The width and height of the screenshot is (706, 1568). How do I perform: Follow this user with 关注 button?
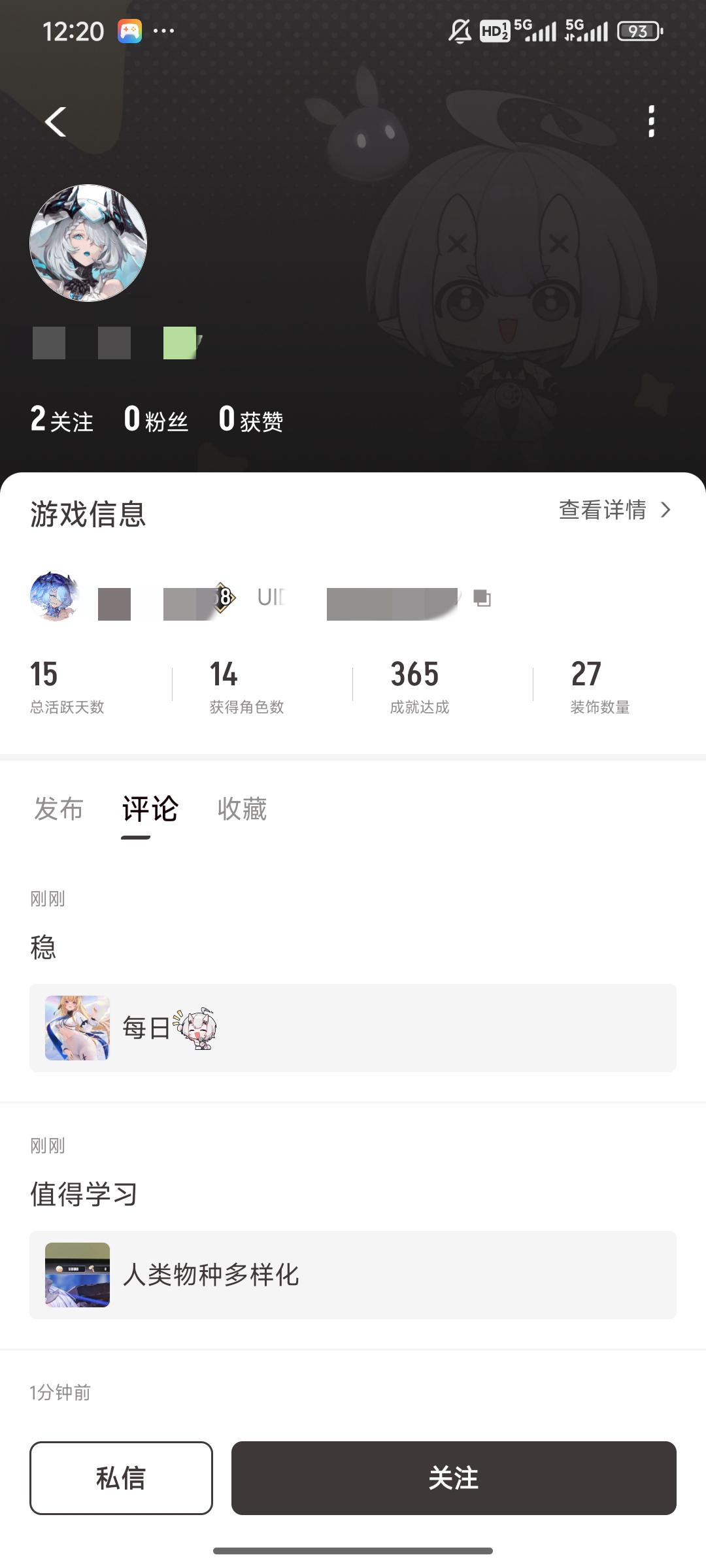(x=454, y=1478)
